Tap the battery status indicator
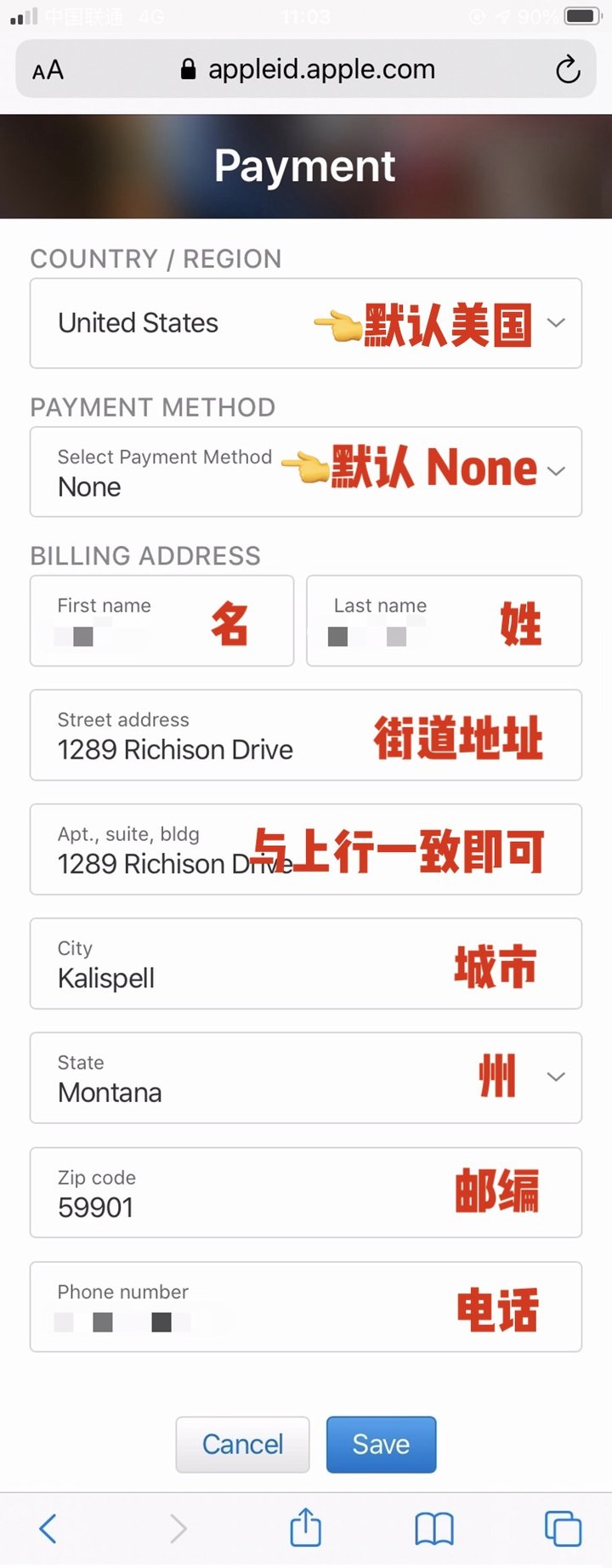This screenshot has height=1568, width=612. tap(581, 14)
